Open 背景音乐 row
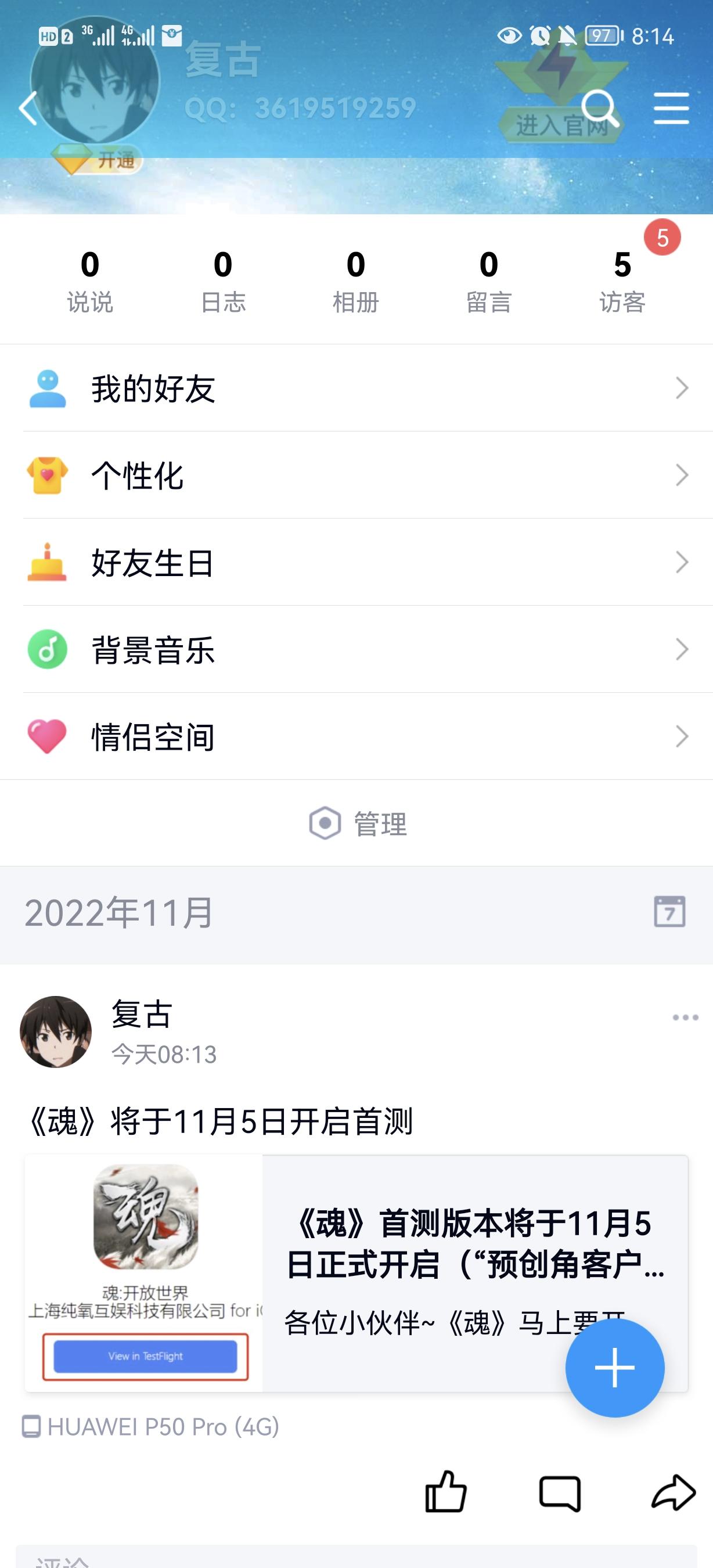This screenshot has height=1568, width=713. pos(356,649)
